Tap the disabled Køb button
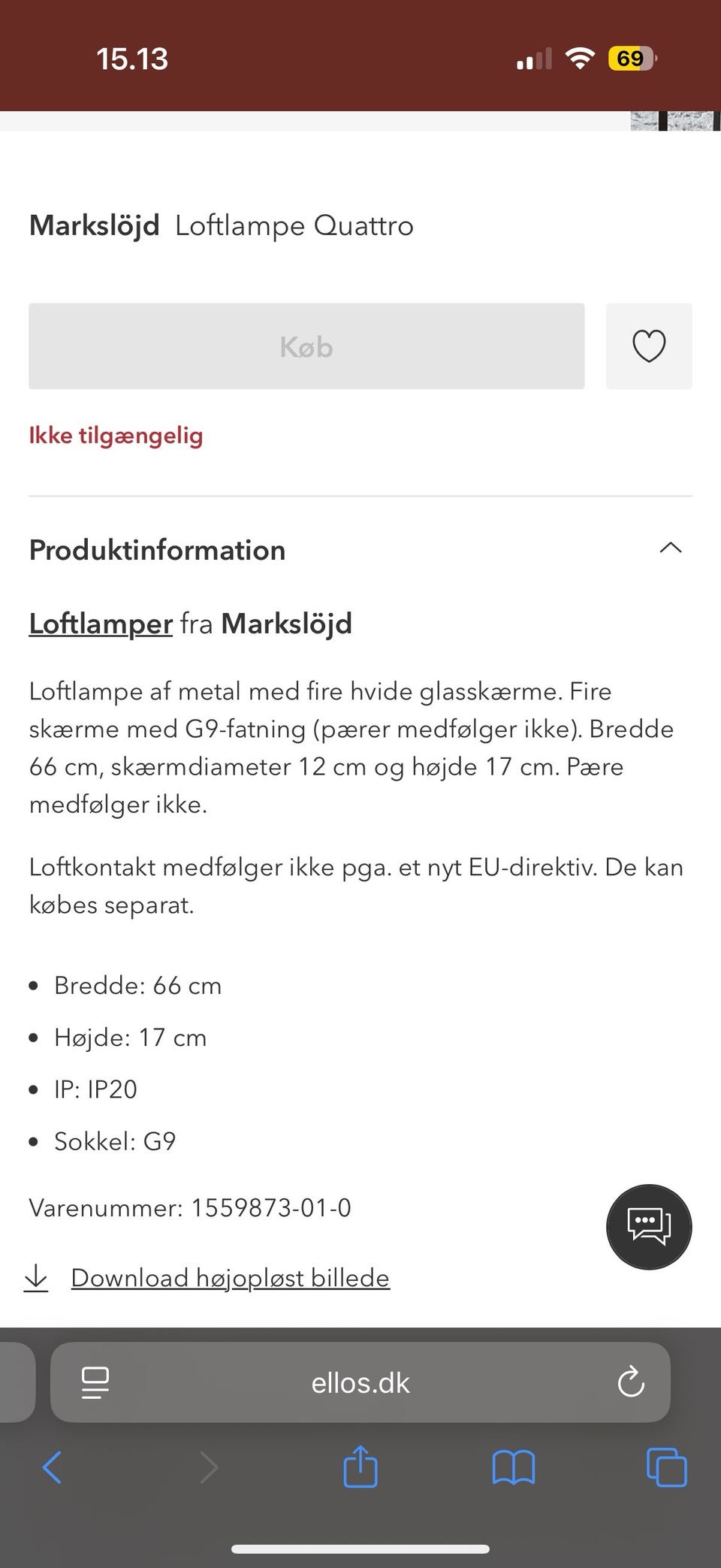Screen dimensions: 721x1568 pyautogui.click(x=306, y=346)
